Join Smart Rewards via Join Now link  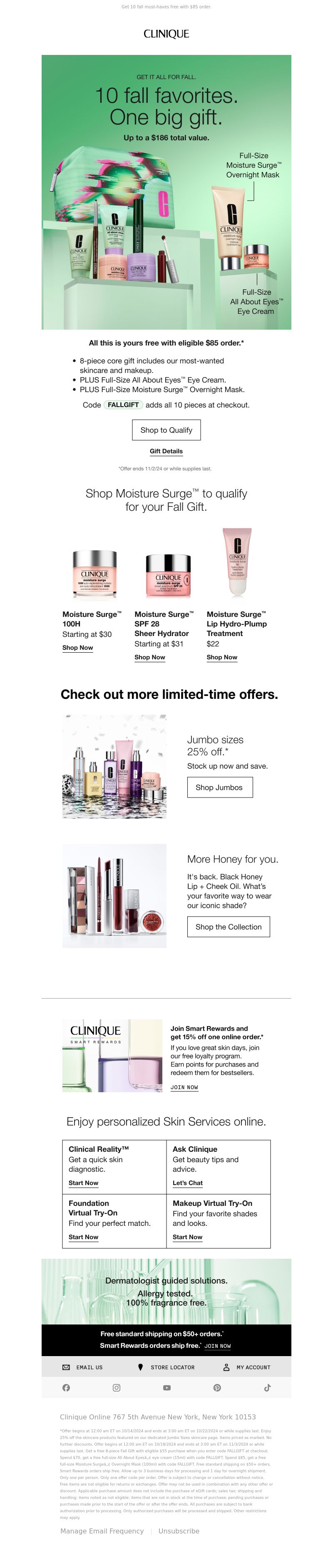pyautogui.click(x=184, y=1087)
